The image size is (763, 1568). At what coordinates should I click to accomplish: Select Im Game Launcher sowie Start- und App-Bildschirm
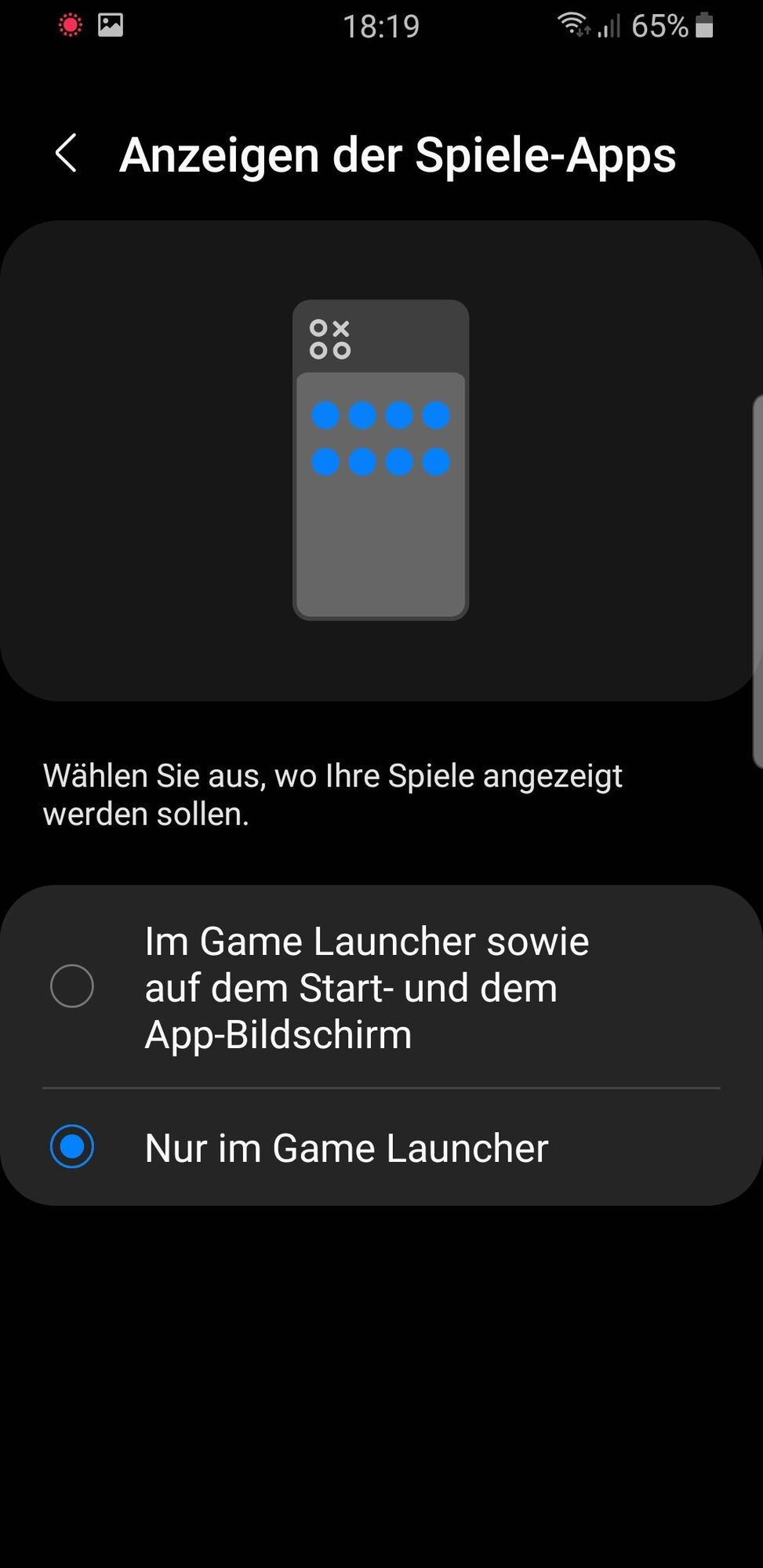click(72, 986)
